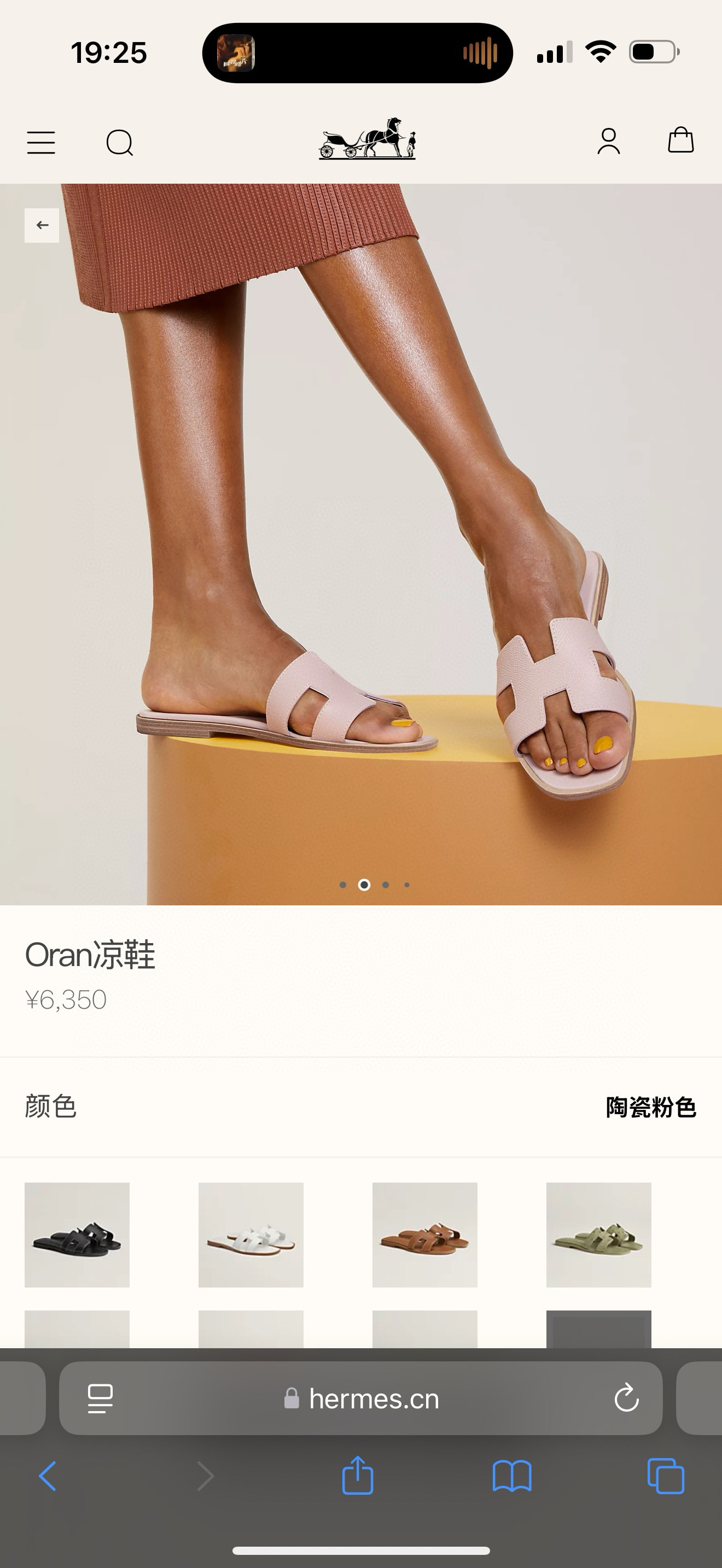Share this page

pos(357,1476)
